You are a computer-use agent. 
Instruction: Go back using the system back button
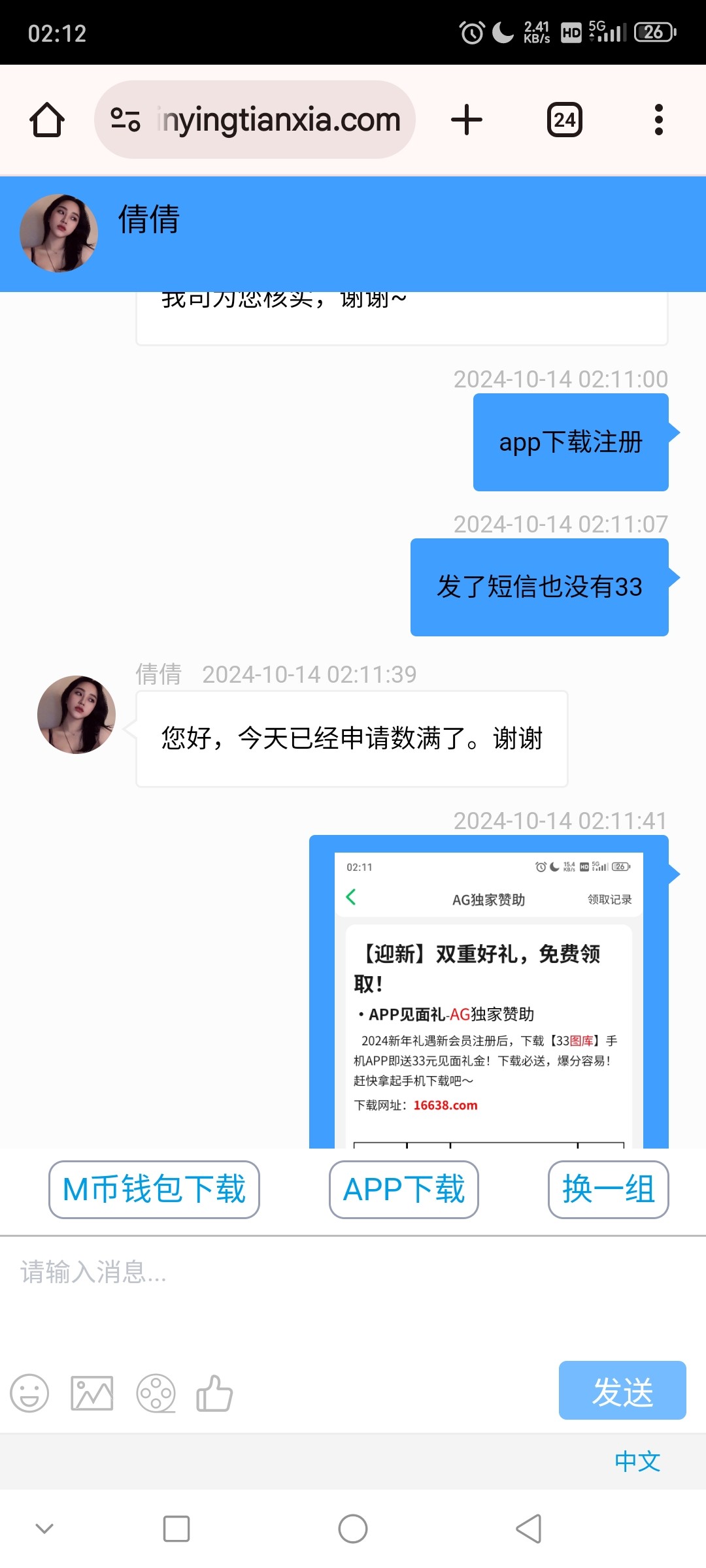pyautogui.click(x=528, y=1529)
